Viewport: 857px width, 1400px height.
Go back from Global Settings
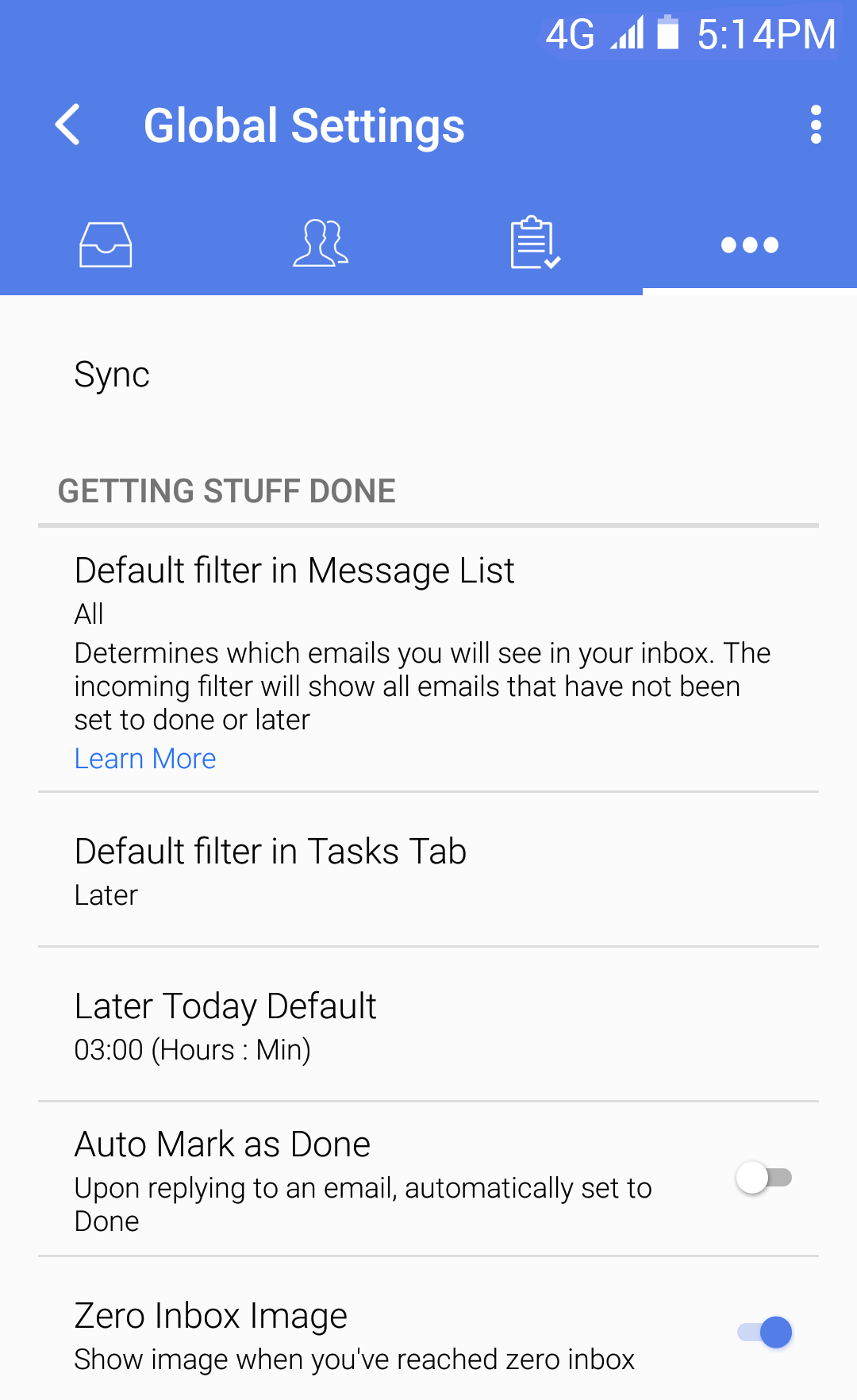(x=68, y=125)
